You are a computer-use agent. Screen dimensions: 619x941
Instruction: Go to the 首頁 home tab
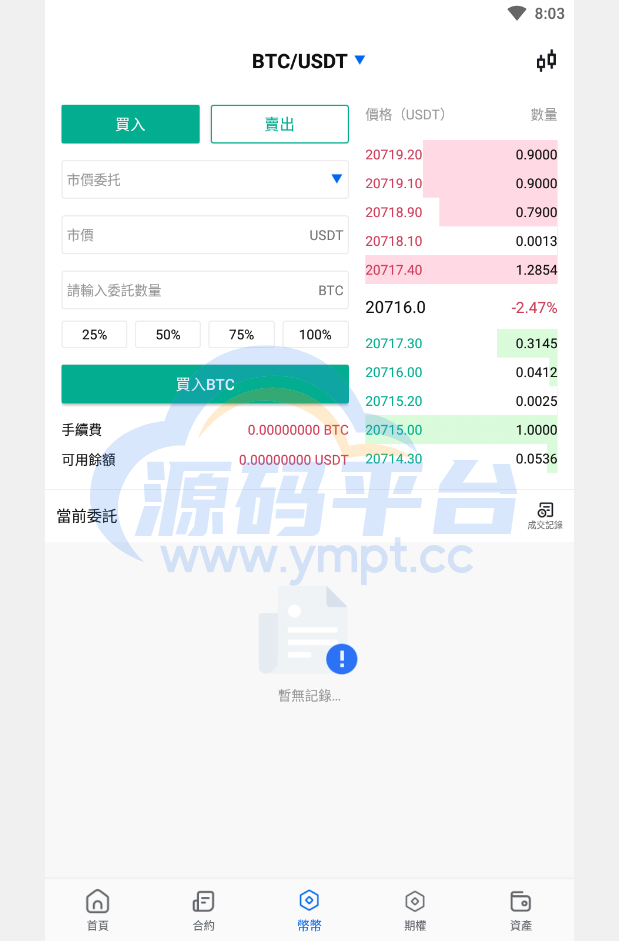point(98,909)
